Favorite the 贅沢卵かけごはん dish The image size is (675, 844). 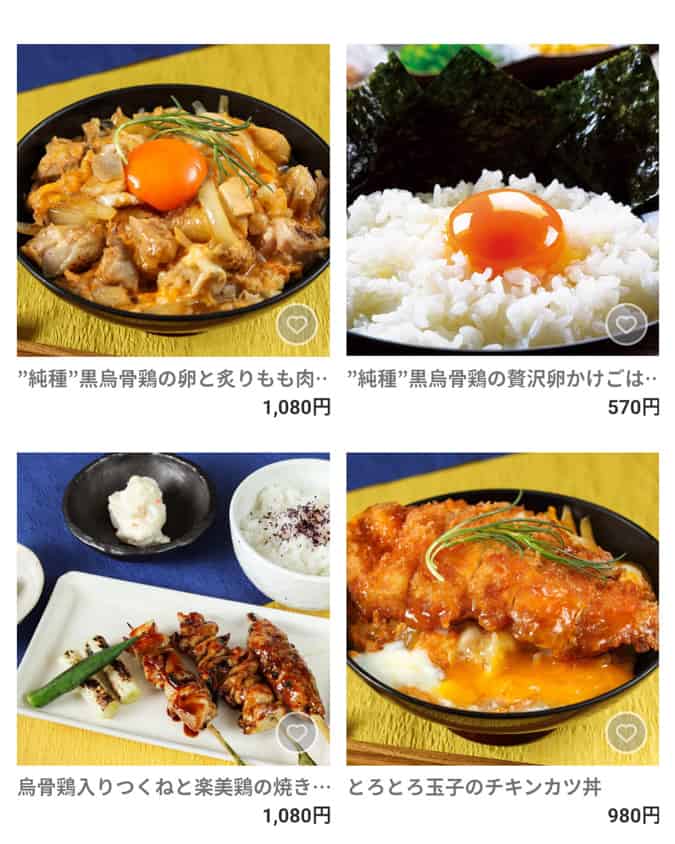tap(626, 324)
